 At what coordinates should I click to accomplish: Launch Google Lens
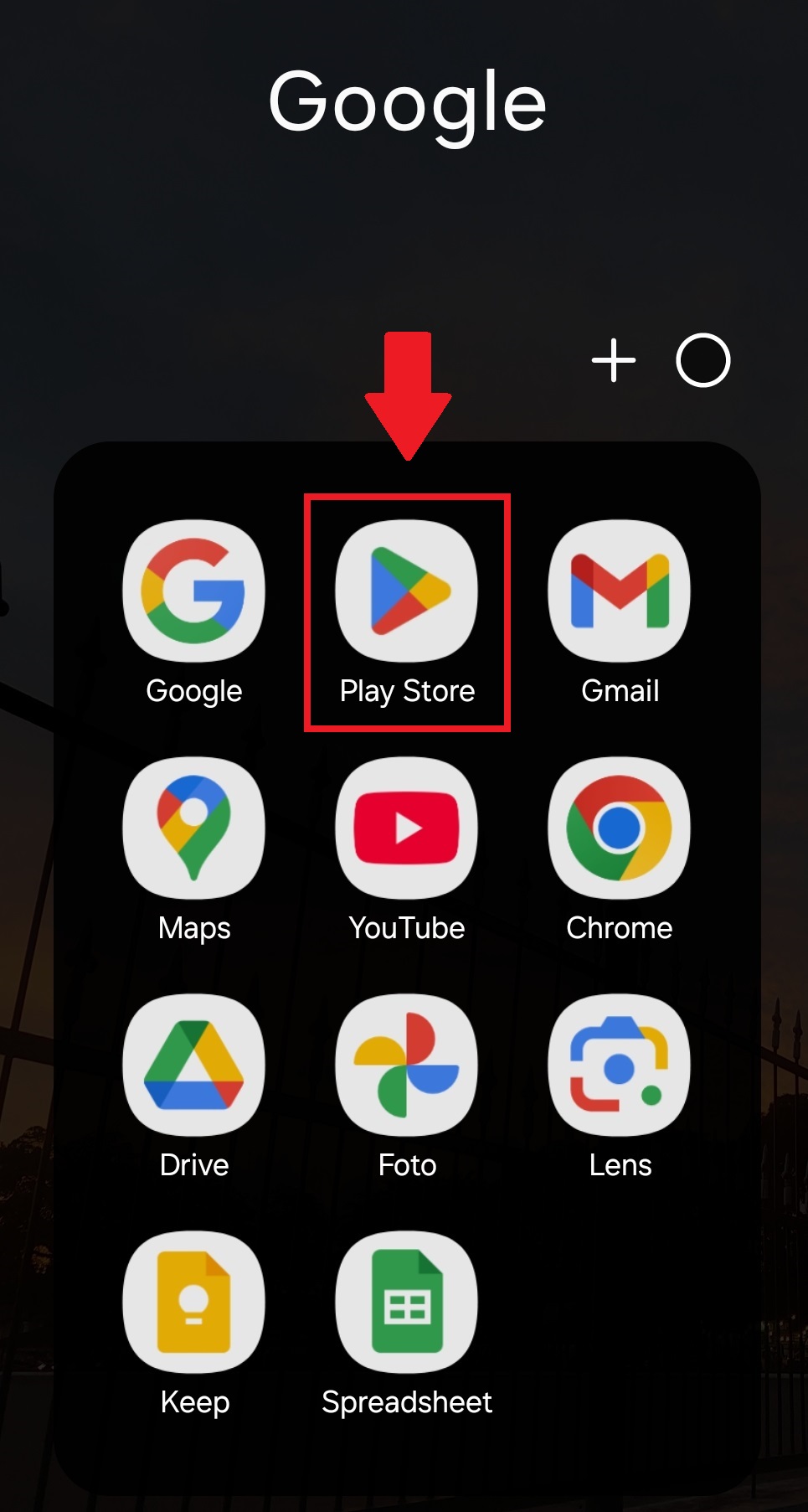[x=620, y=1066]
